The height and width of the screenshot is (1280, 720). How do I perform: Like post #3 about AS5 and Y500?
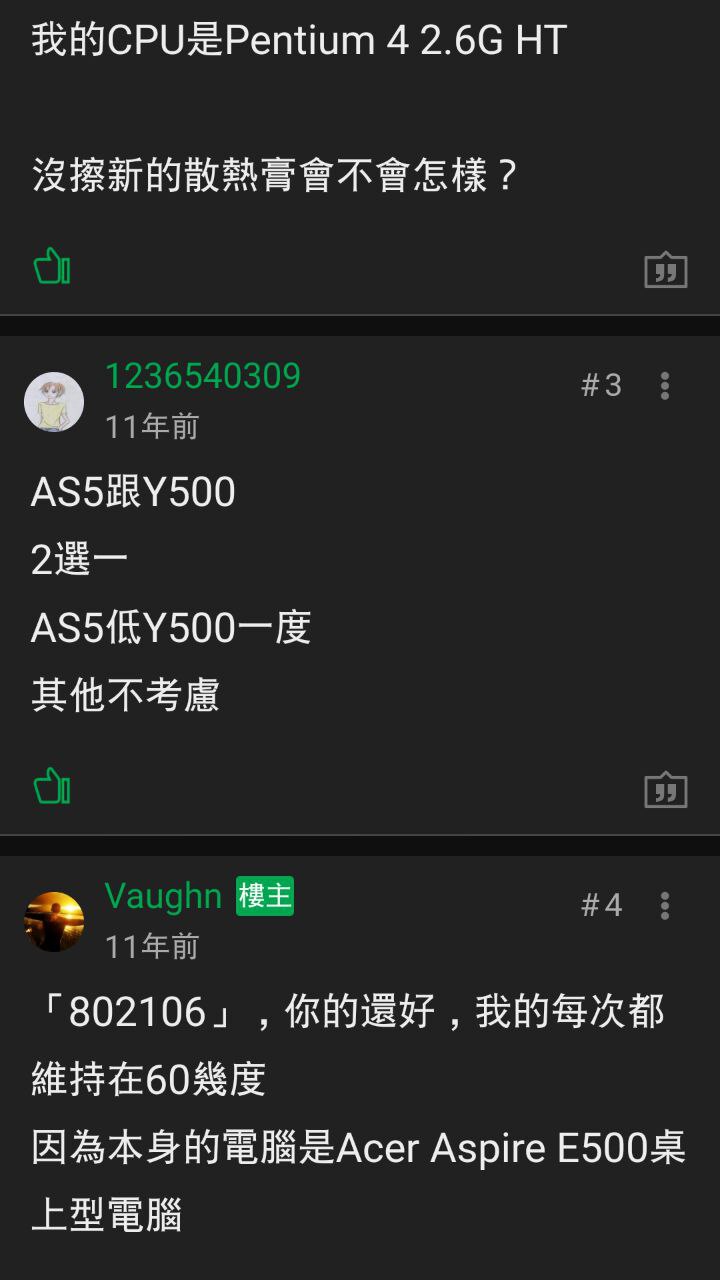click(52, 786)
